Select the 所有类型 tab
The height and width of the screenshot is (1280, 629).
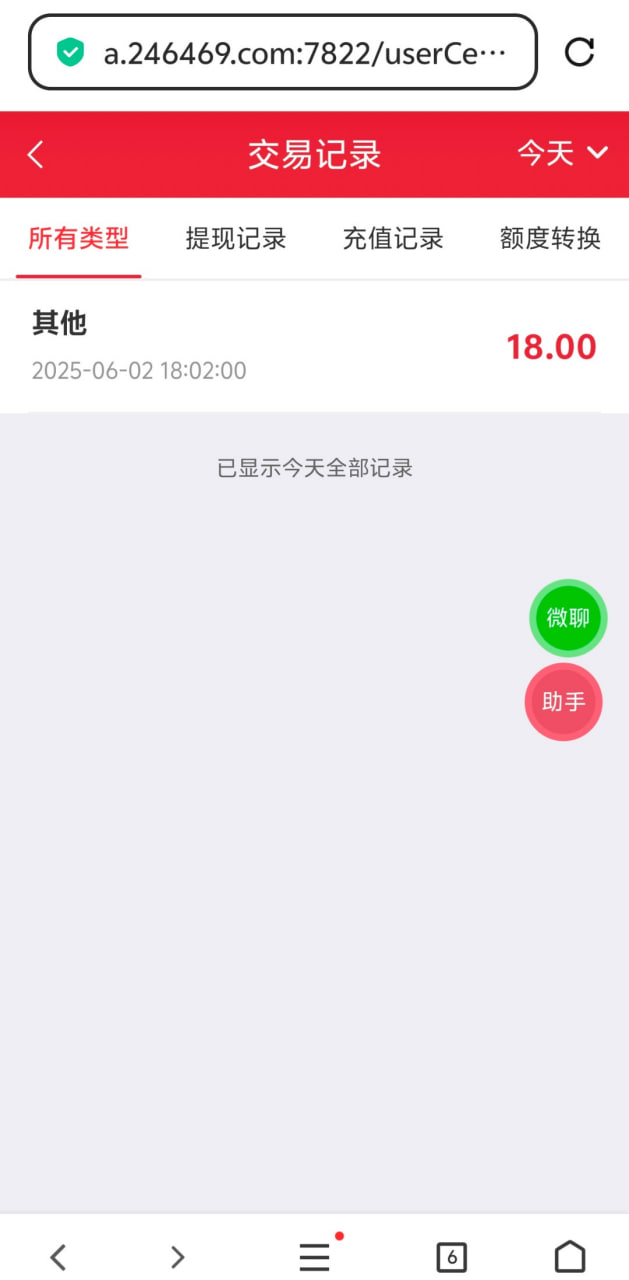[78, 239]
